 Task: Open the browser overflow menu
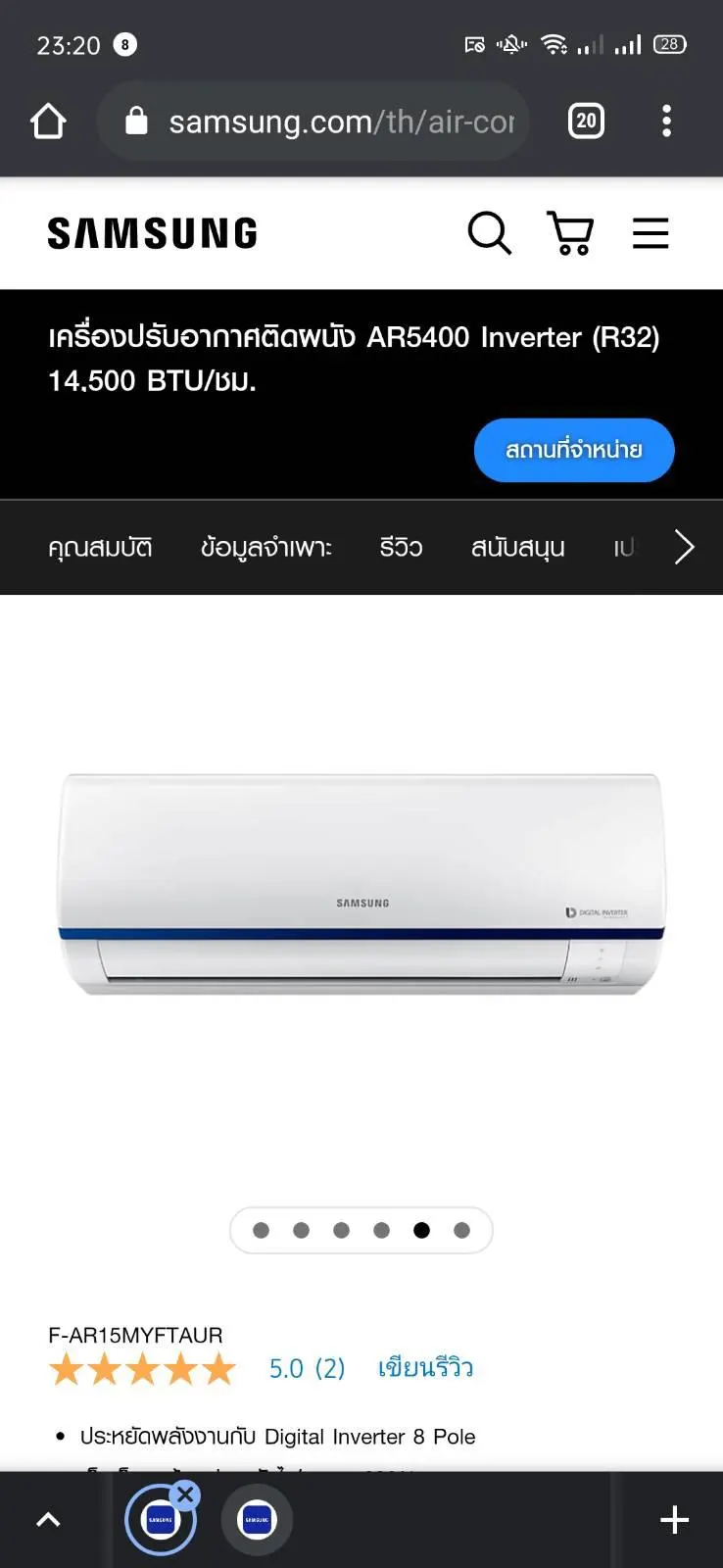(666, 122)
